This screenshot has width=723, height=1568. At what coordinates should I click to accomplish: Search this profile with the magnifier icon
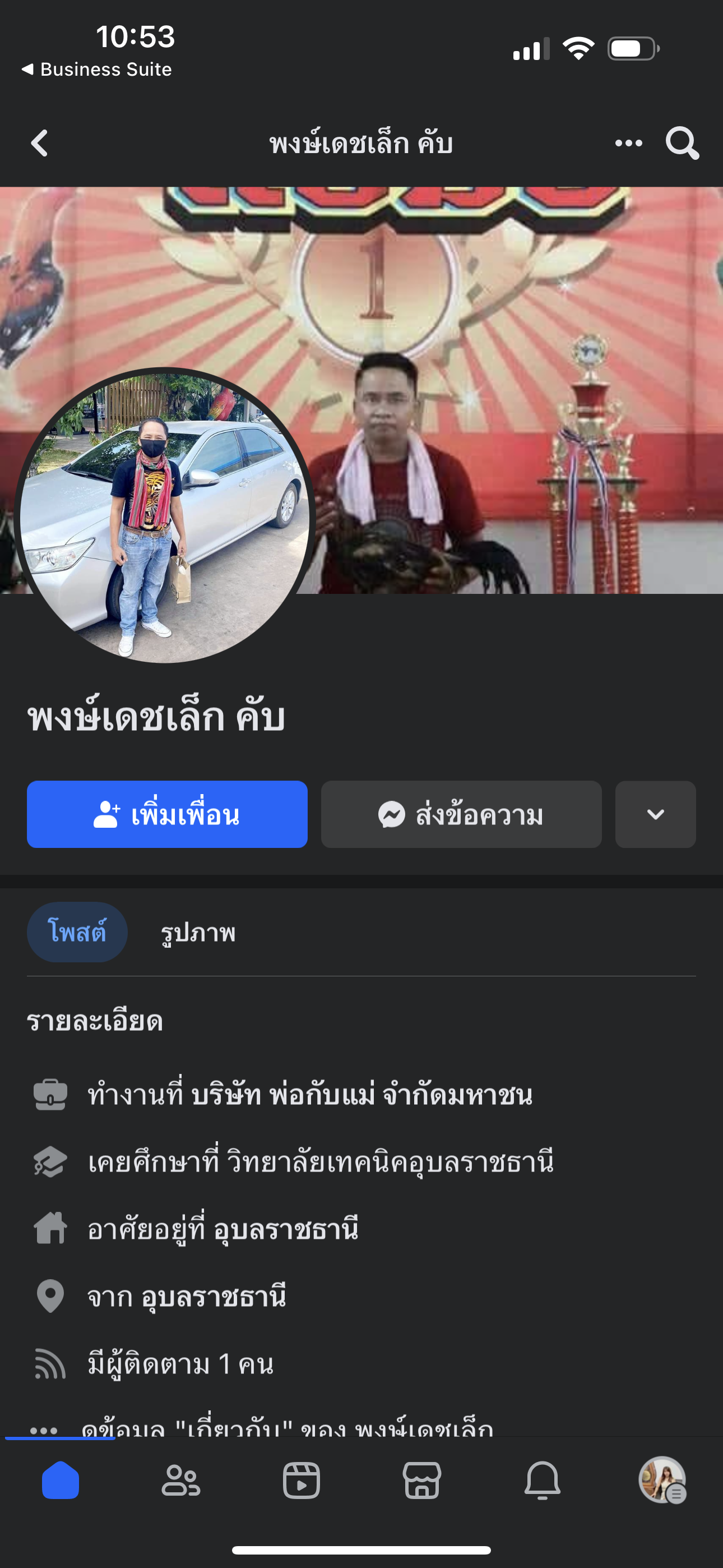pyautogui.click(x=682, y=144)
